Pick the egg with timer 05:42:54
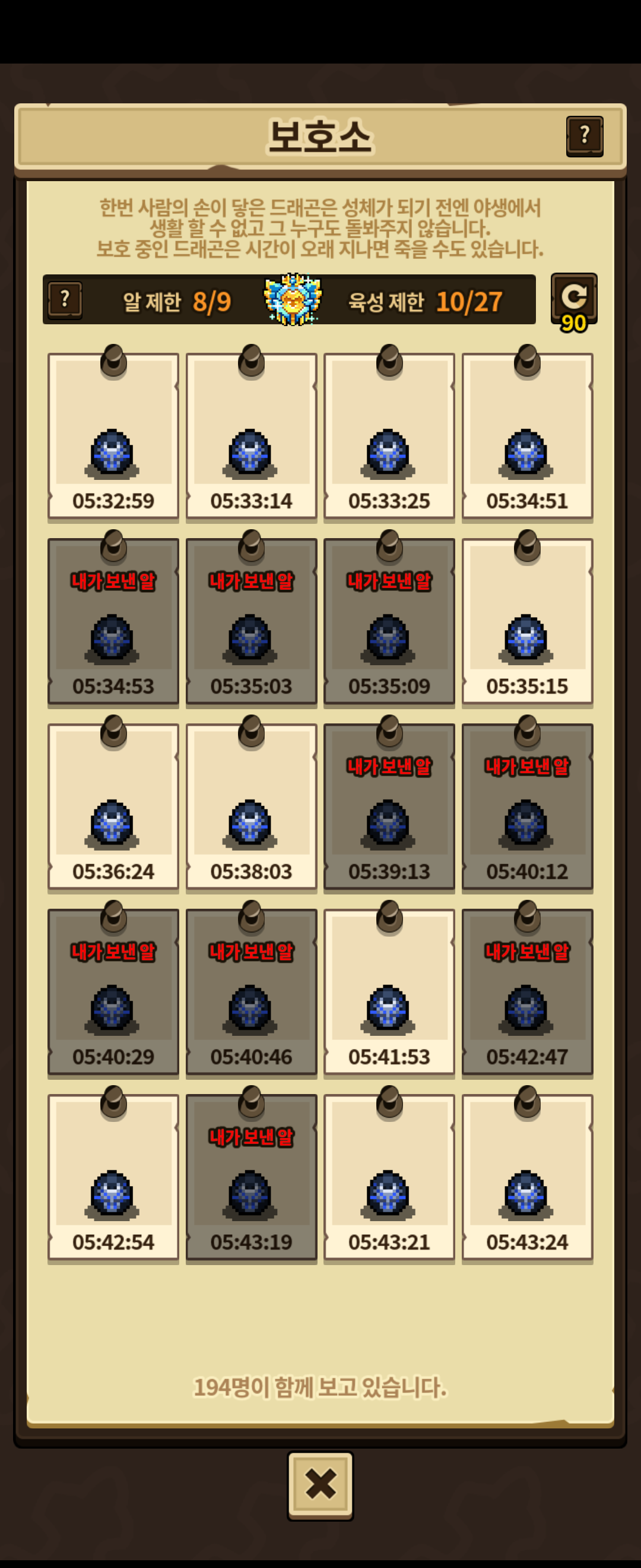Image resolution: width=641 pixels, height=1568 pixels. 113,1177
